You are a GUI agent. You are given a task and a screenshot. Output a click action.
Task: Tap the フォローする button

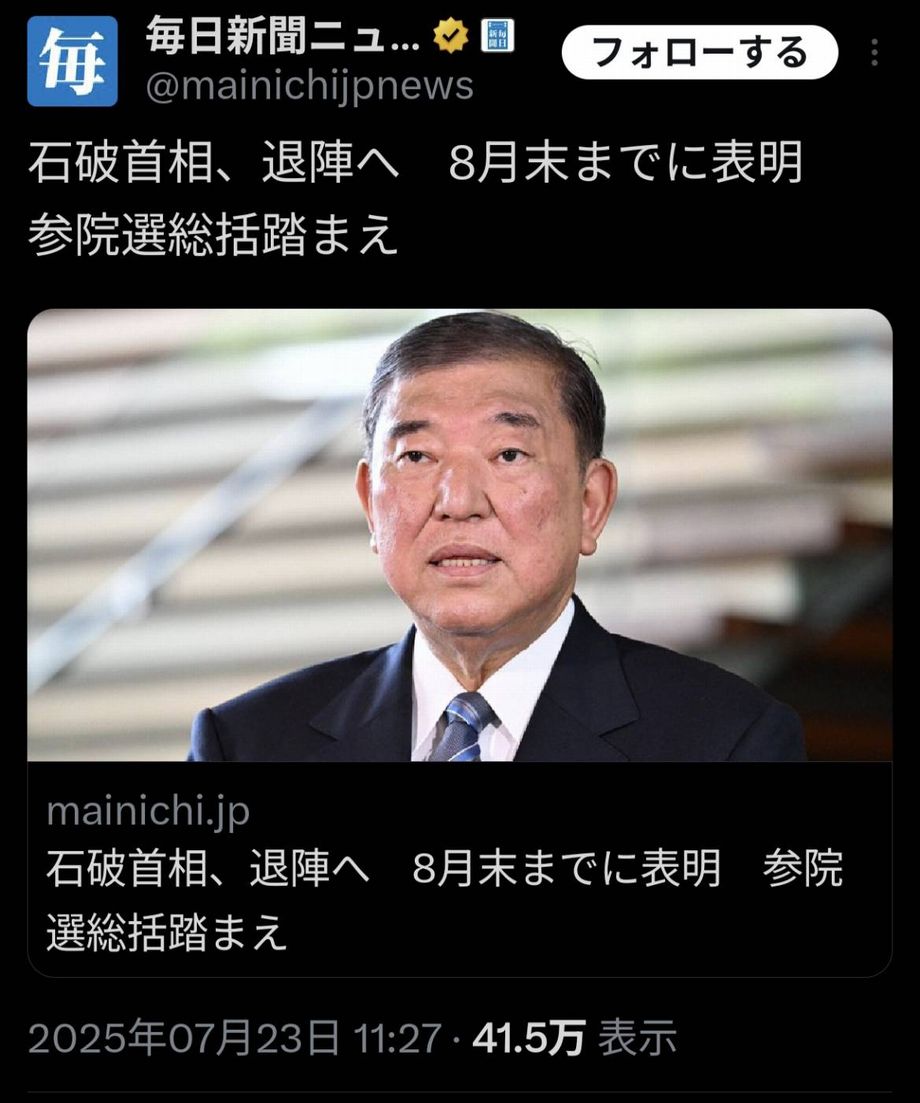699,51
